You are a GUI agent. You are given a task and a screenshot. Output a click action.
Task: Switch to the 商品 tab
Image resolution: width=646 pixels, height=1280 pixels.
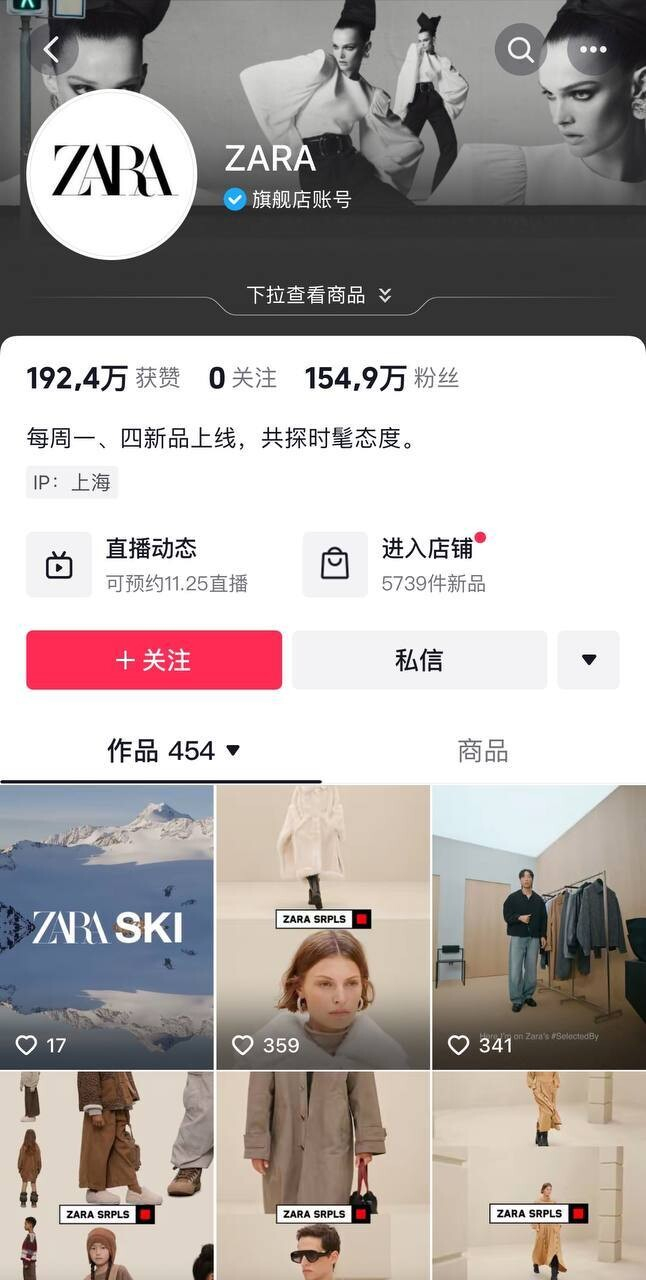[x=483, y=751]
